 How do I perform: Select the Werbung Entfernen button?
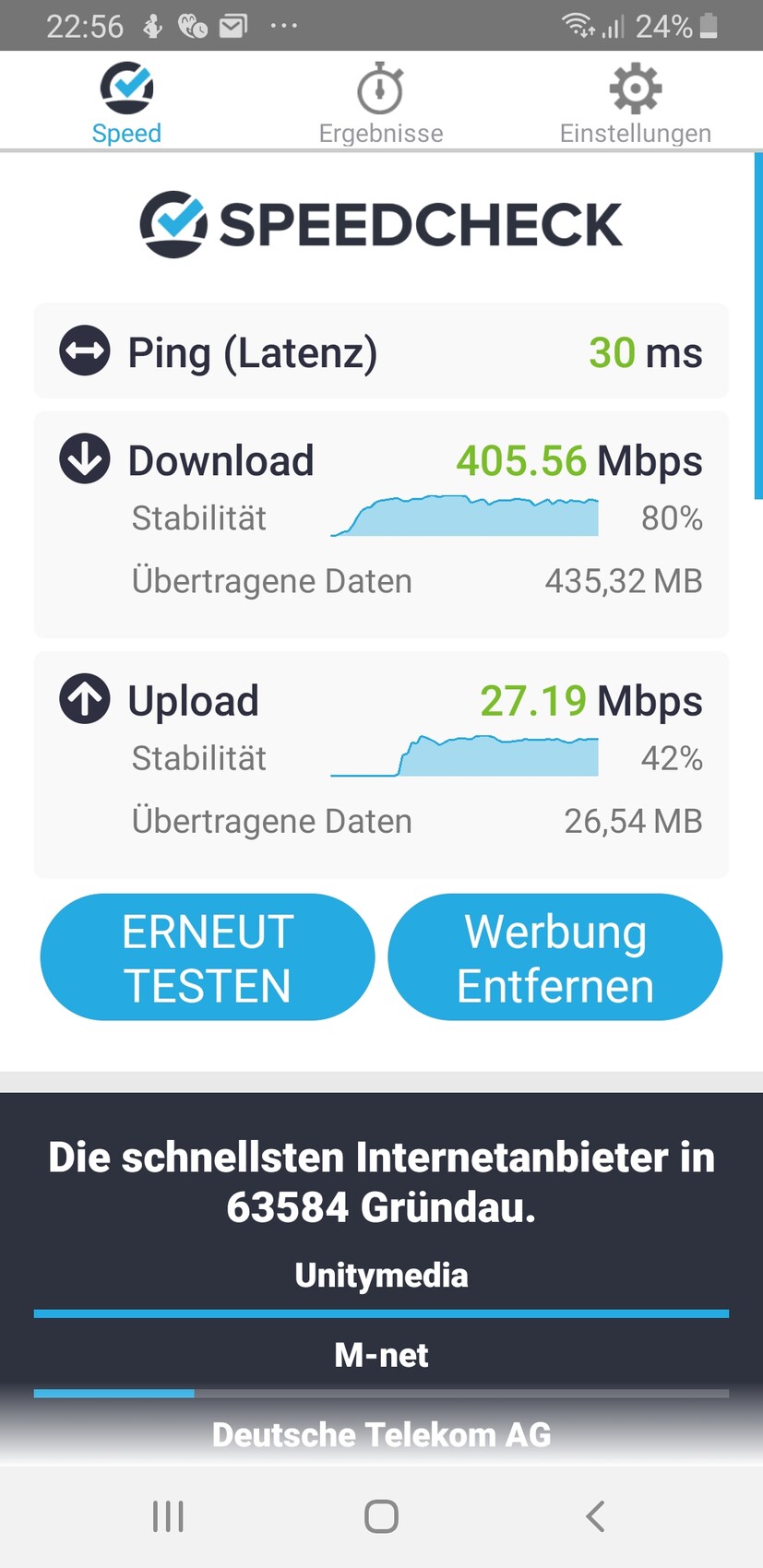pyautogui.click(x=555, y=957)
